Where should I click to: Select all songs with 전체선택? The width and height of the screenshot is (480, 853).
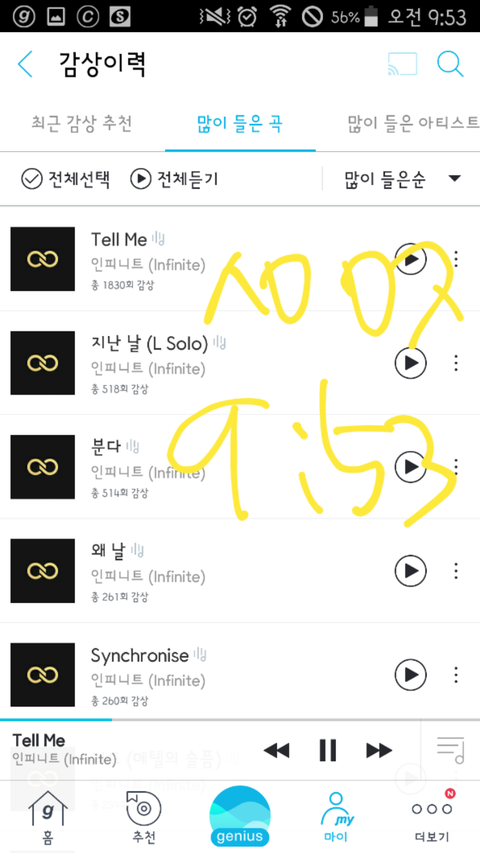[66, 179]
